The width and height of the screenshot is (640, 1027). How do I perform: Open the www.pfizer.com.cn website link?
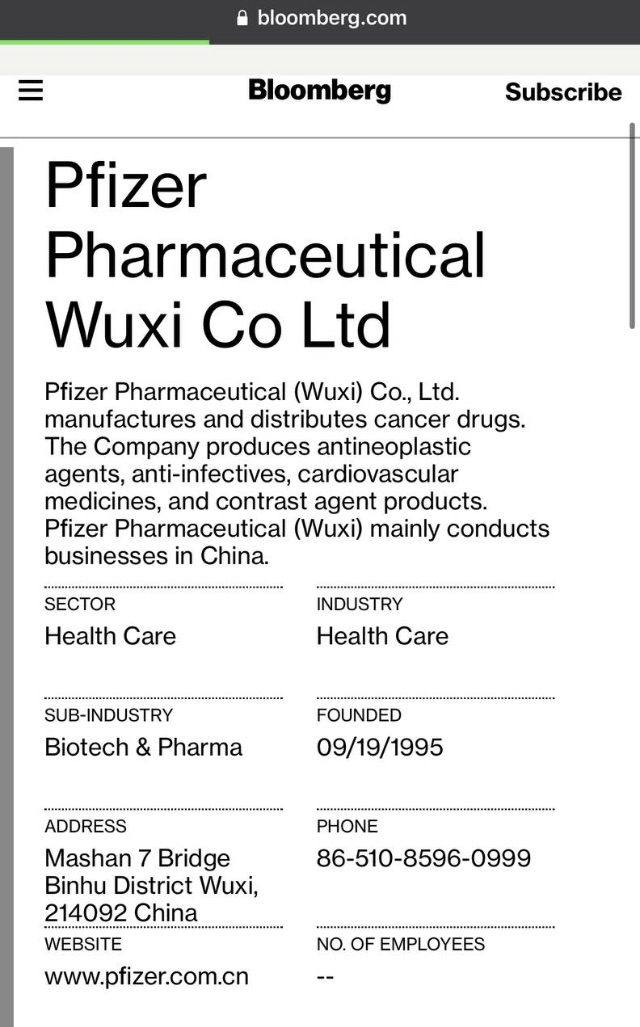pyautogui.click(x=146, y=977)
